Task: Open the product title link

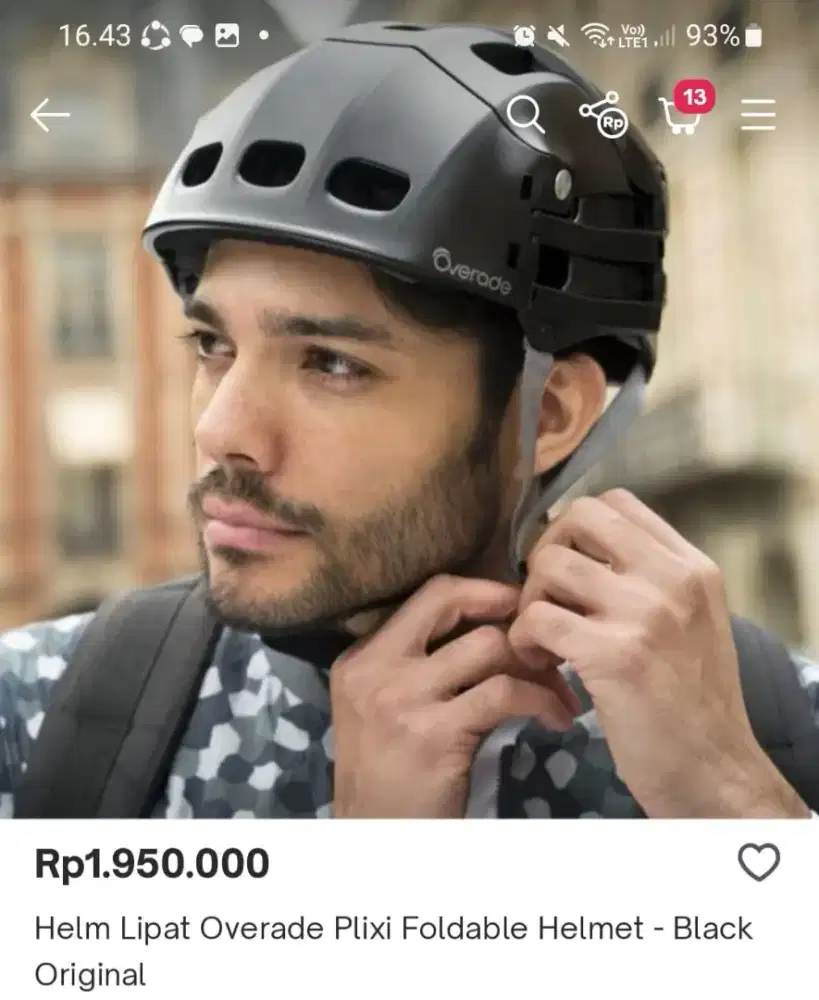Action: 390,929
